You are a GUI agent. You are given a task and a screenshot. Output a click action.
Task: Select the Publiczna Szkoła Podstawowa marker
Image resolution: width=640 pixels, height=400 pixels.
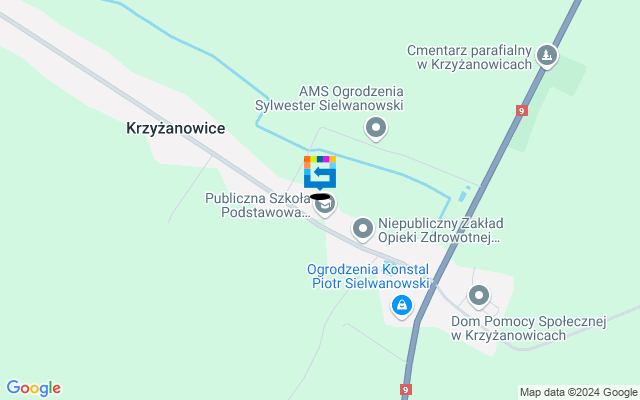327,205
